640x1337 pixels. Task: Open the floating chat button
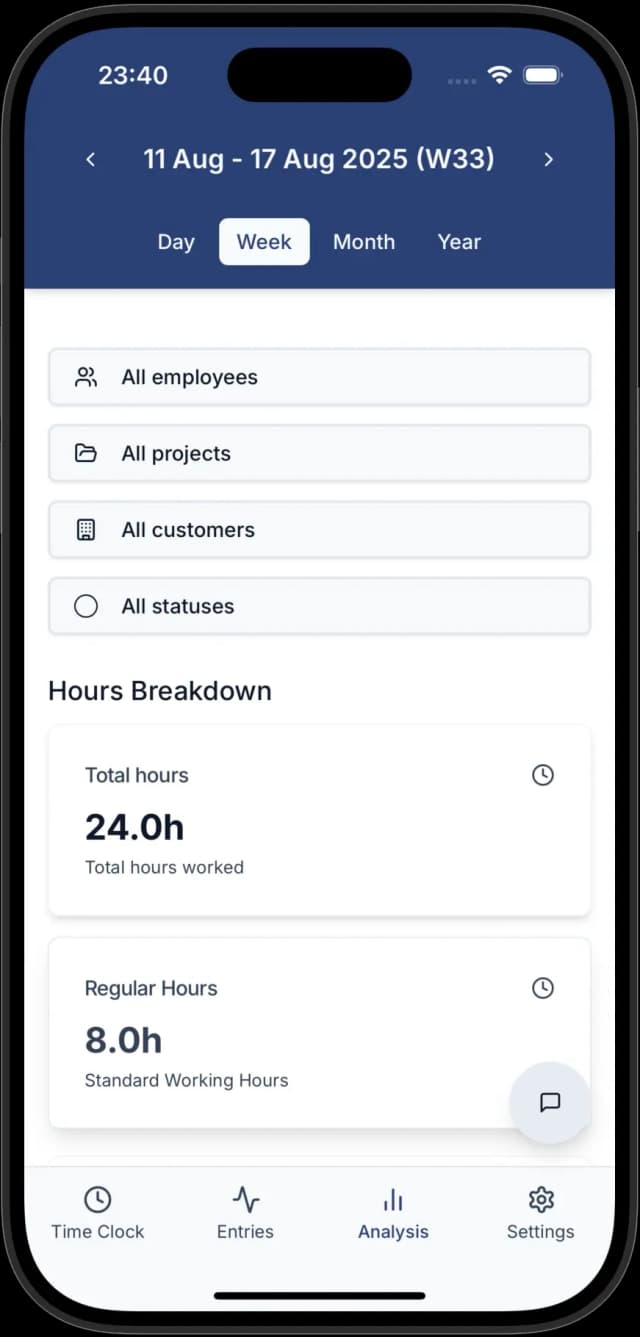coord(549,1102)
